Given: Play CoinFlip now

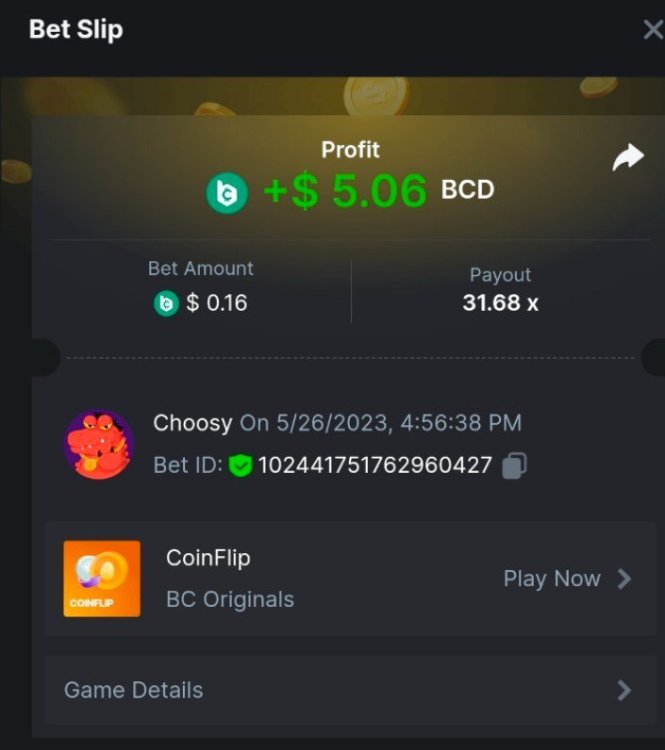Looking at the screenshot, I should point(566,579).
